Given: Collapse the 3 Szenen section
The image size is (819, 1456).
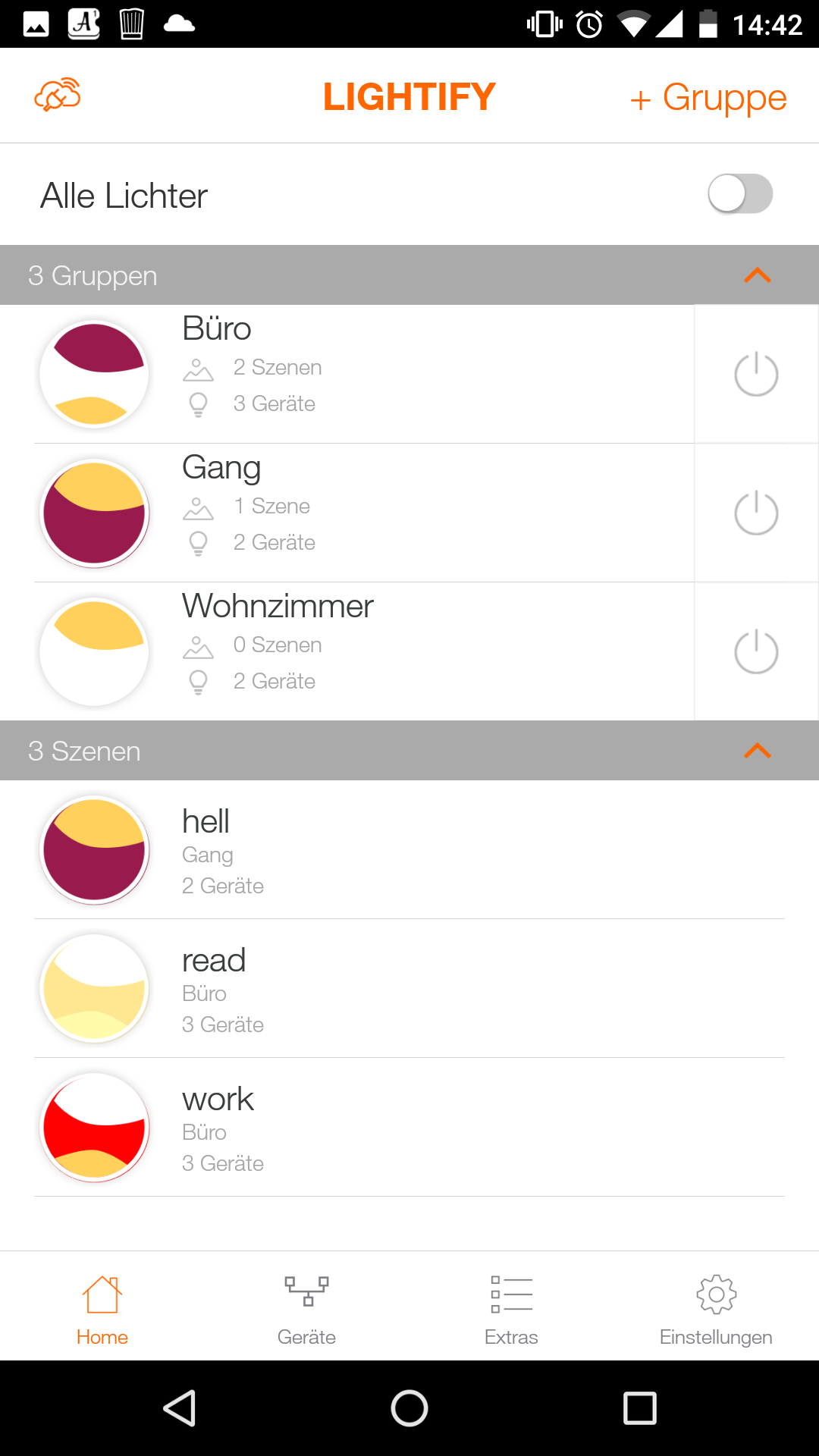Looking at the screenshot, I should coord(757,751).
